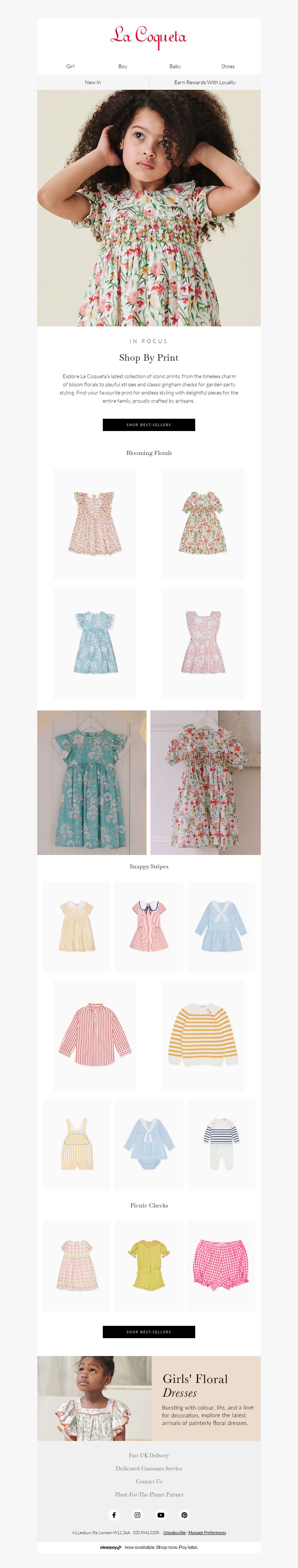
Task: Tap the Unsubscribe link
Action: point(175,1533)
